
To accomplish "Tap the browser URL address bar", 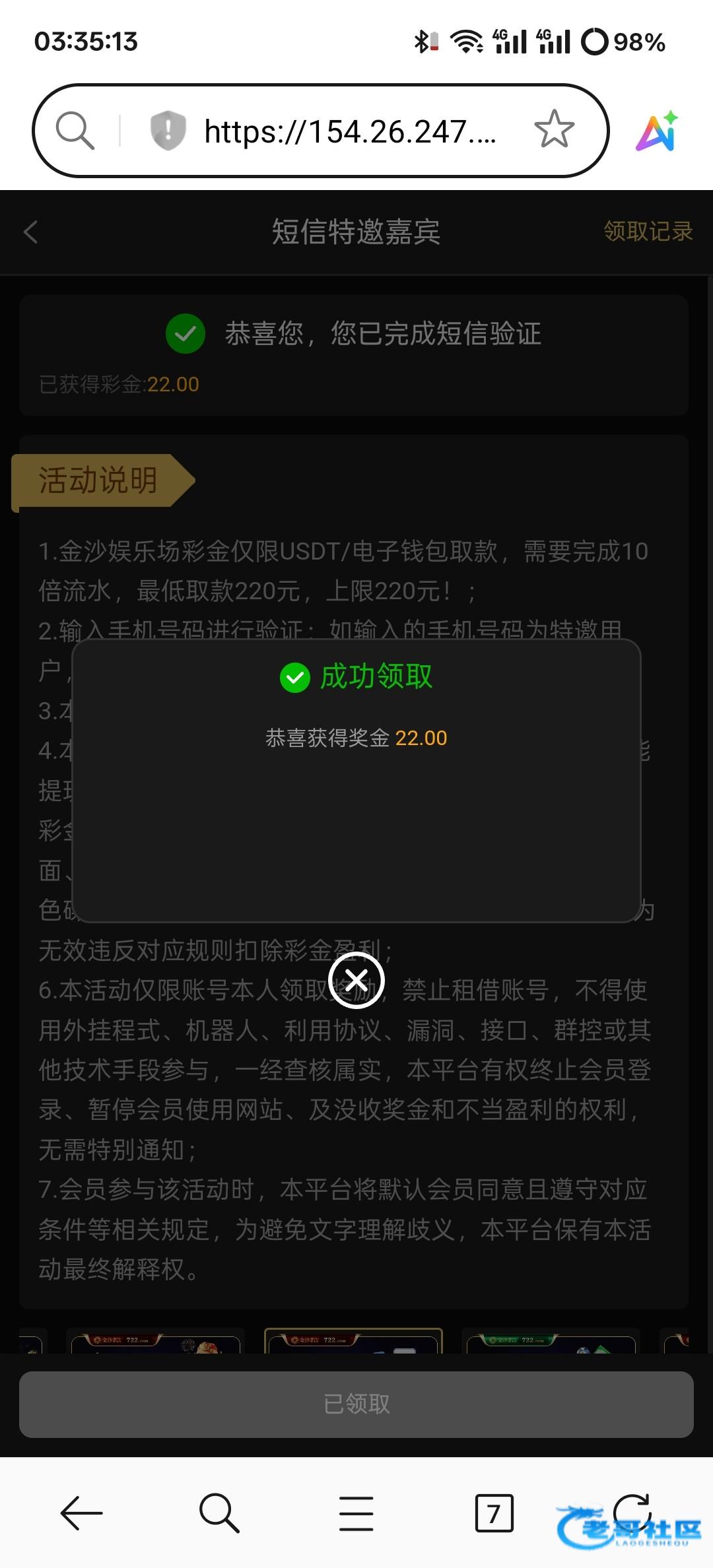I will tap(350, 131).
